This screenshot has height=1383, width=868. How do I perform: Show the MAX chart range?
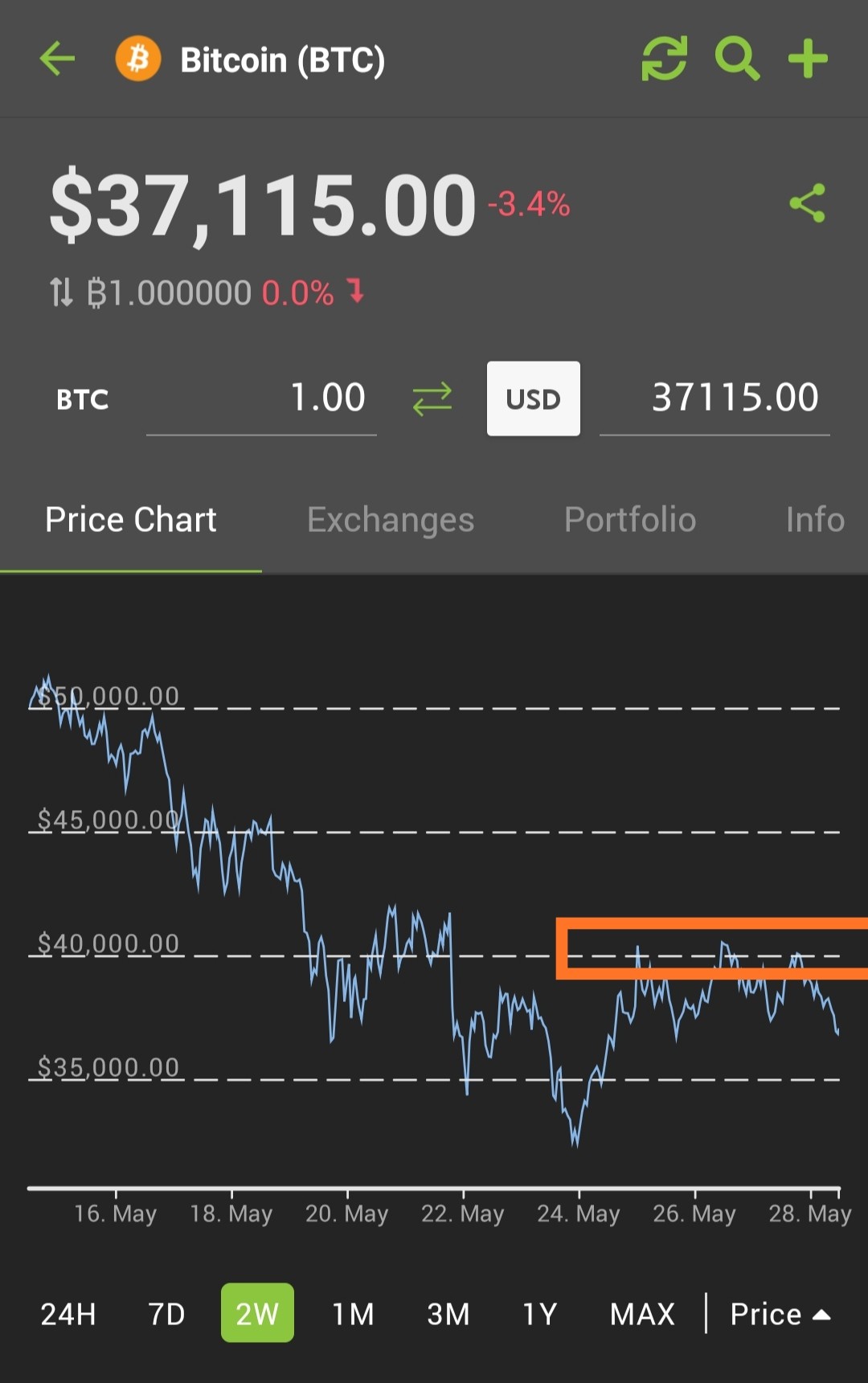click(x=642, y=1314)
